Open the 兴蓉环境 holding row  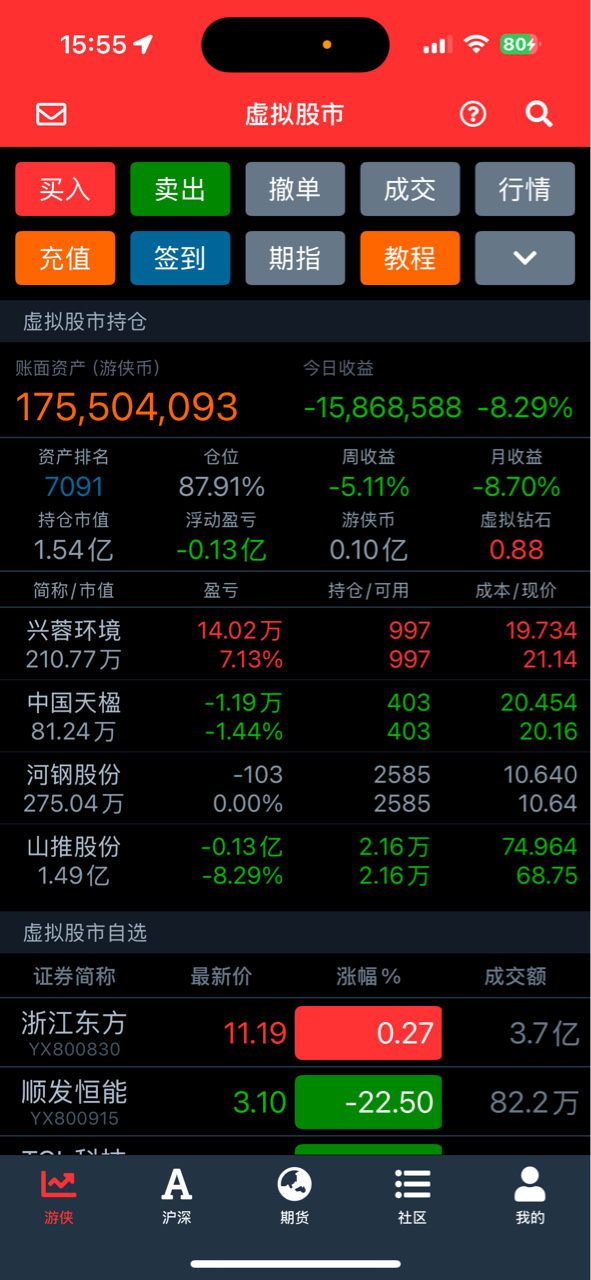pyautogui.click(x=295, y=644)
